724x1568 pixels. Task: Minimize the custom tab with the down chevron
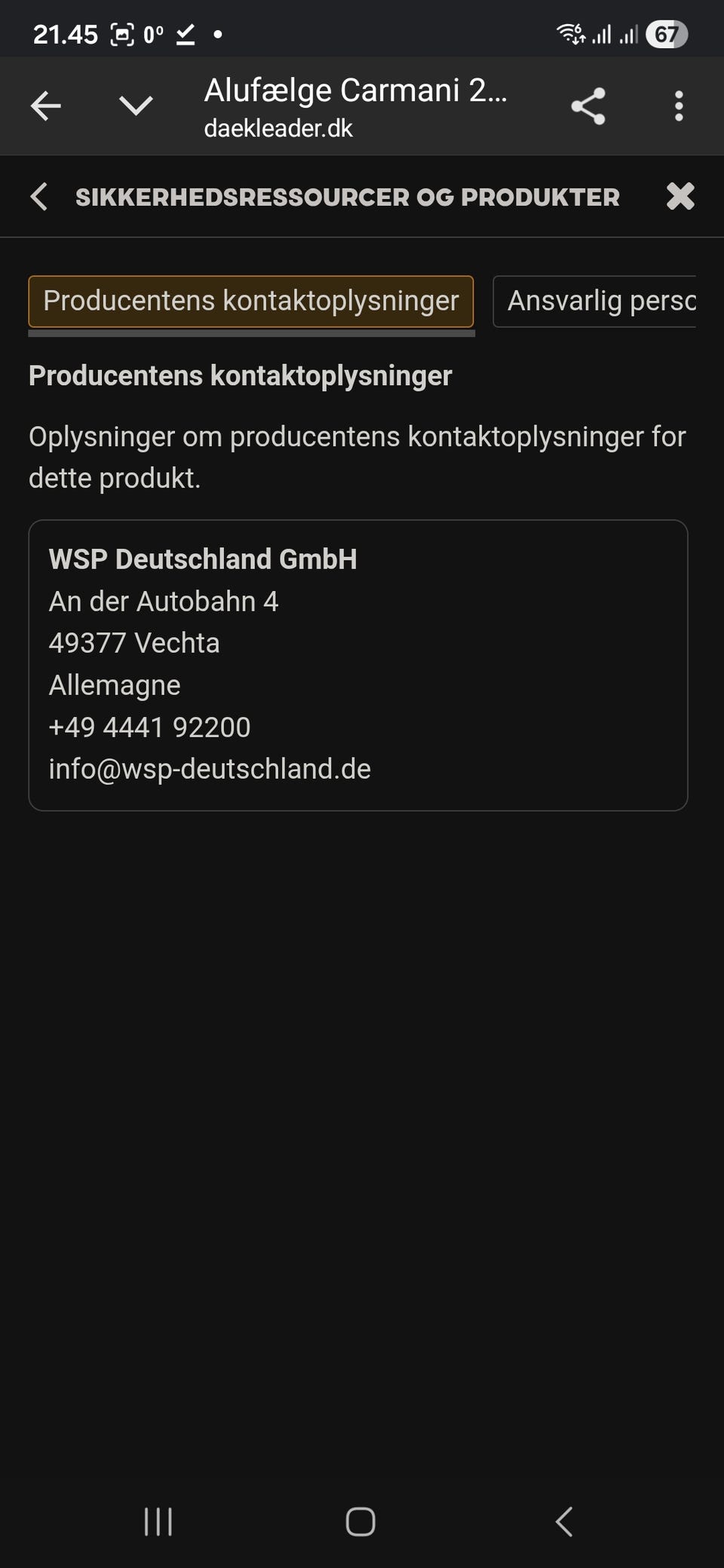(x=136, y=106)
